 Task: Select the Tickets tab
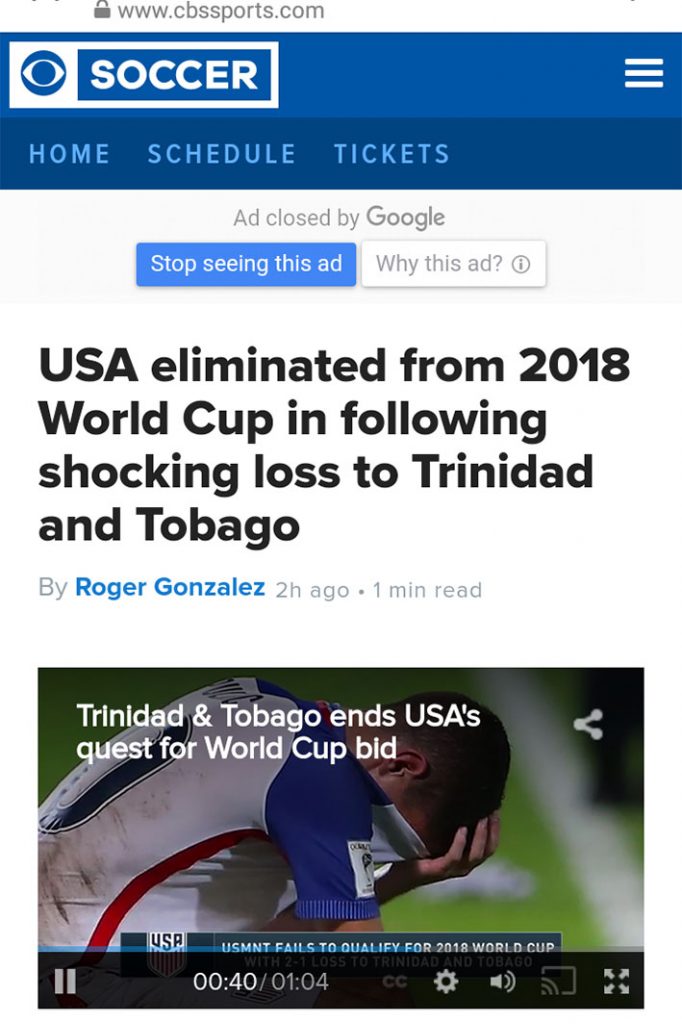[392, 154]
